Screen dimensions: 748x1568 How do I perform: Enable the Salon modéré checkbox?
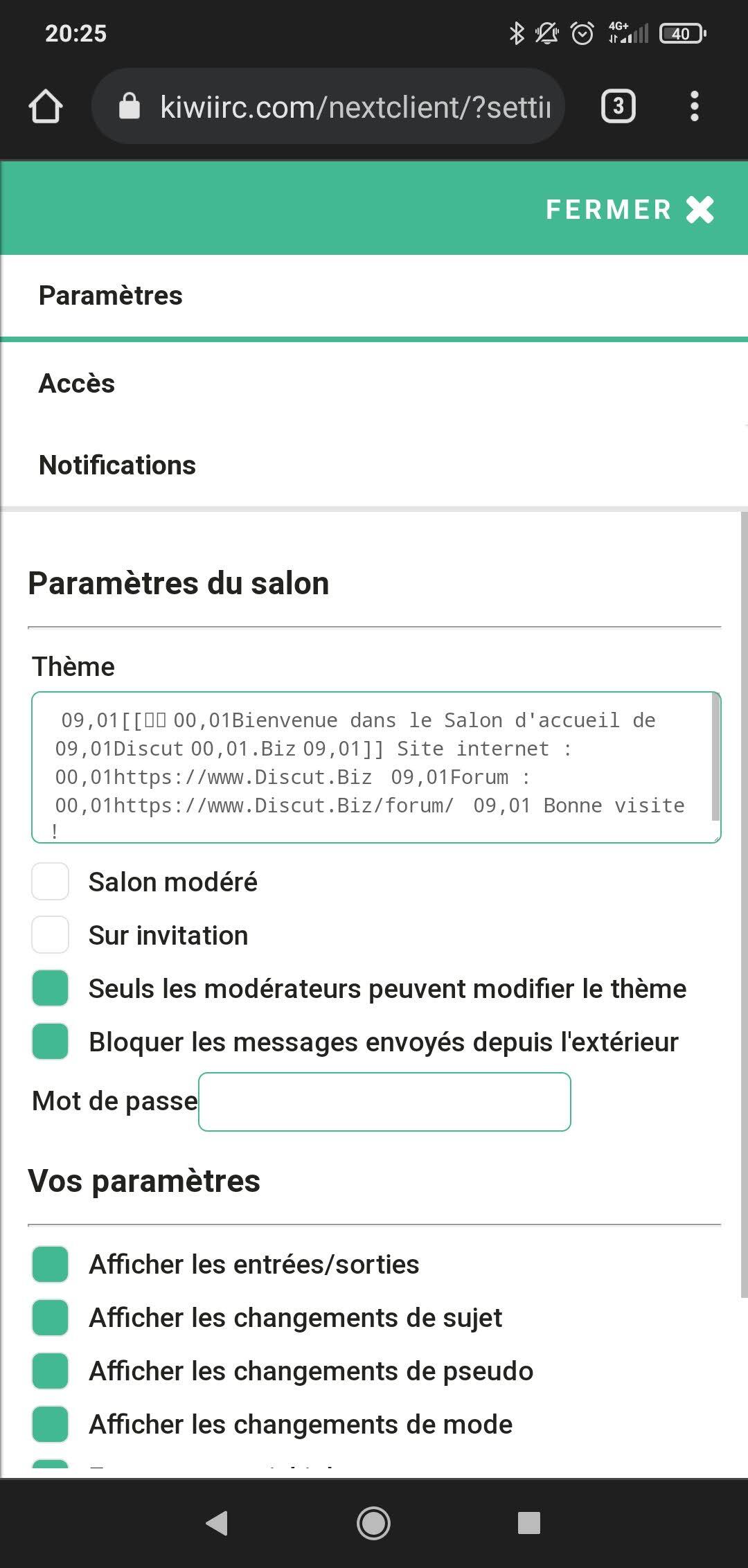pos(51,882)
